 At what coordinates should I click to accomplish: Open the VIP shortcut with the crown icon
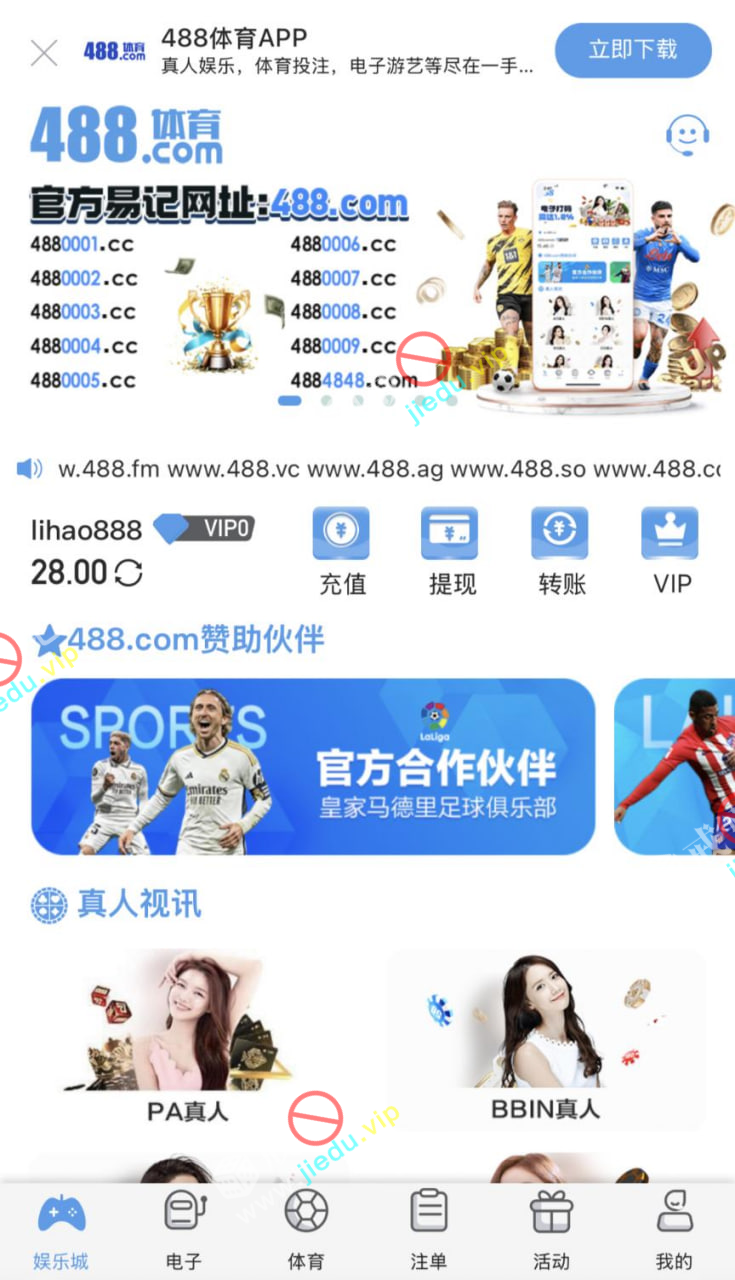[x=671, y=551]
